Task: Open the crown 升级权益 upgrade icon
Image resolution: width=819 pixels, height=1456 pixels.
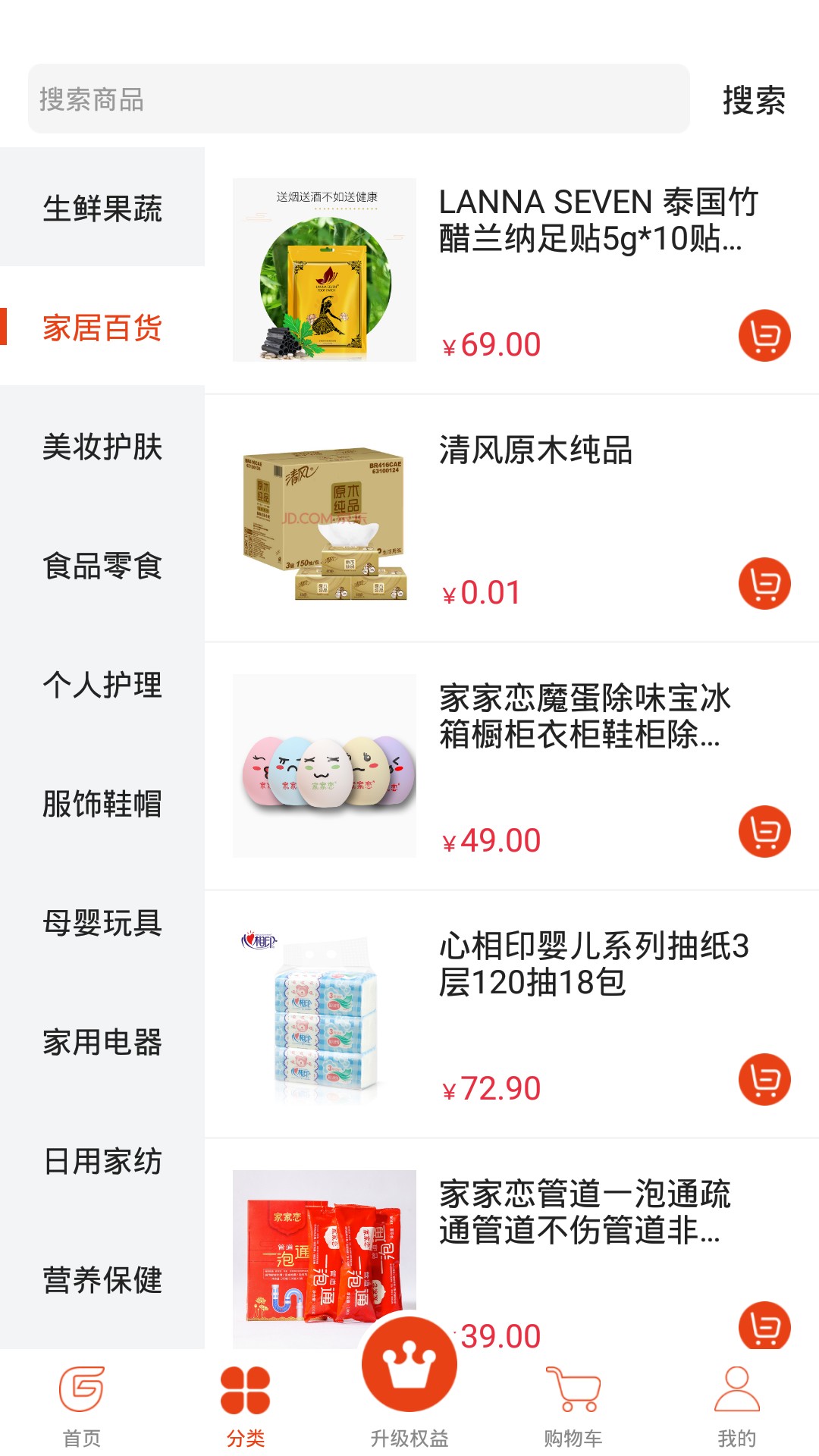Action: 409,1361
